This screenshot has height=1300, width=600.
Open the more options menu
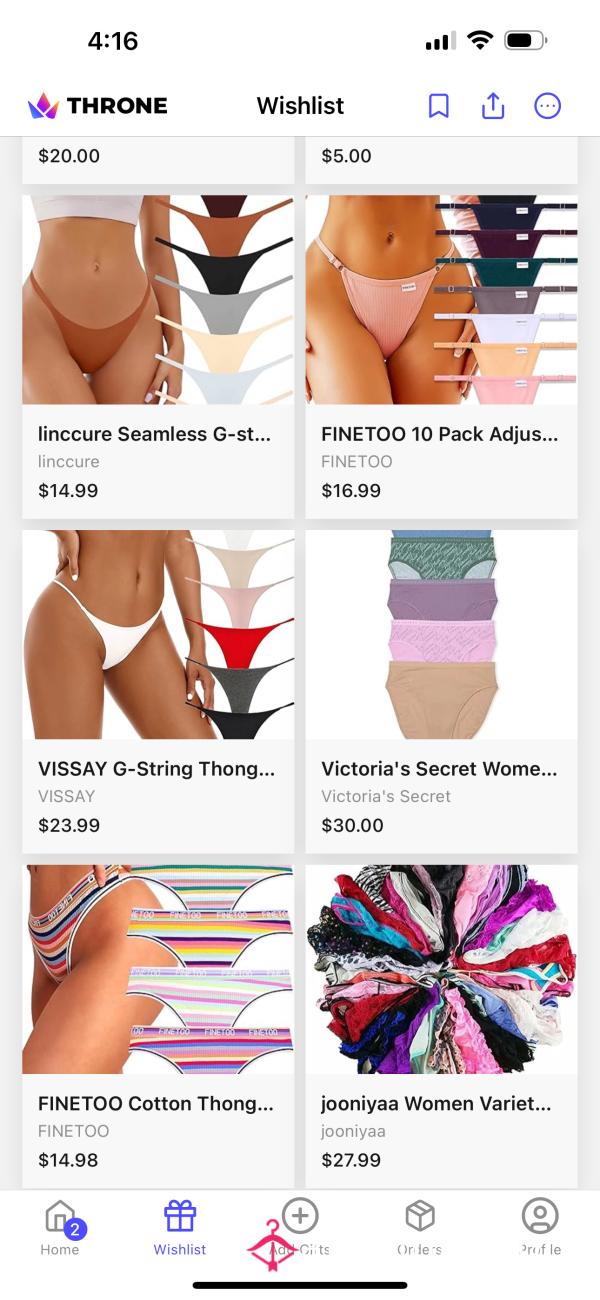[x=548, y=106]
